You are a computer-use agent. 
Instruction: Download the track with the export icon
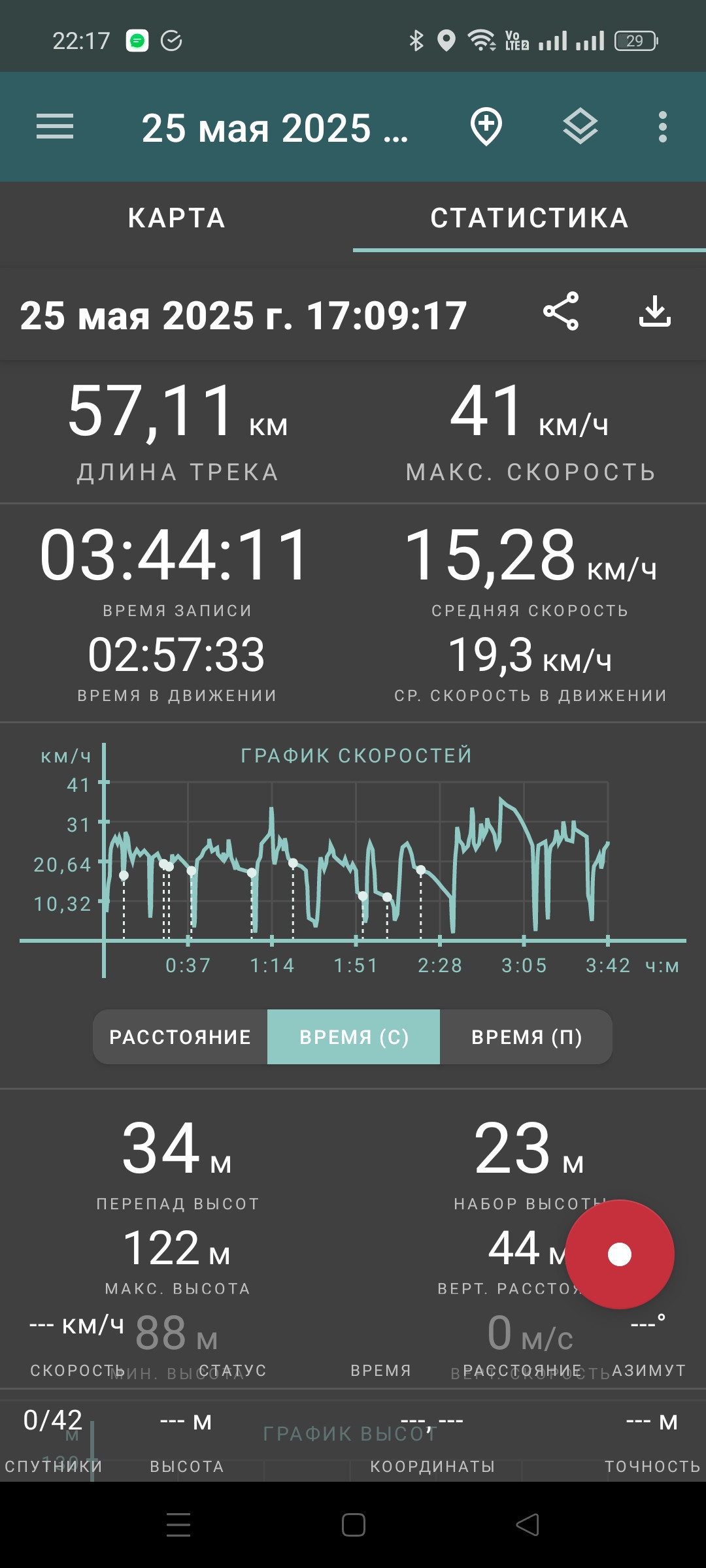pos(654,312)
